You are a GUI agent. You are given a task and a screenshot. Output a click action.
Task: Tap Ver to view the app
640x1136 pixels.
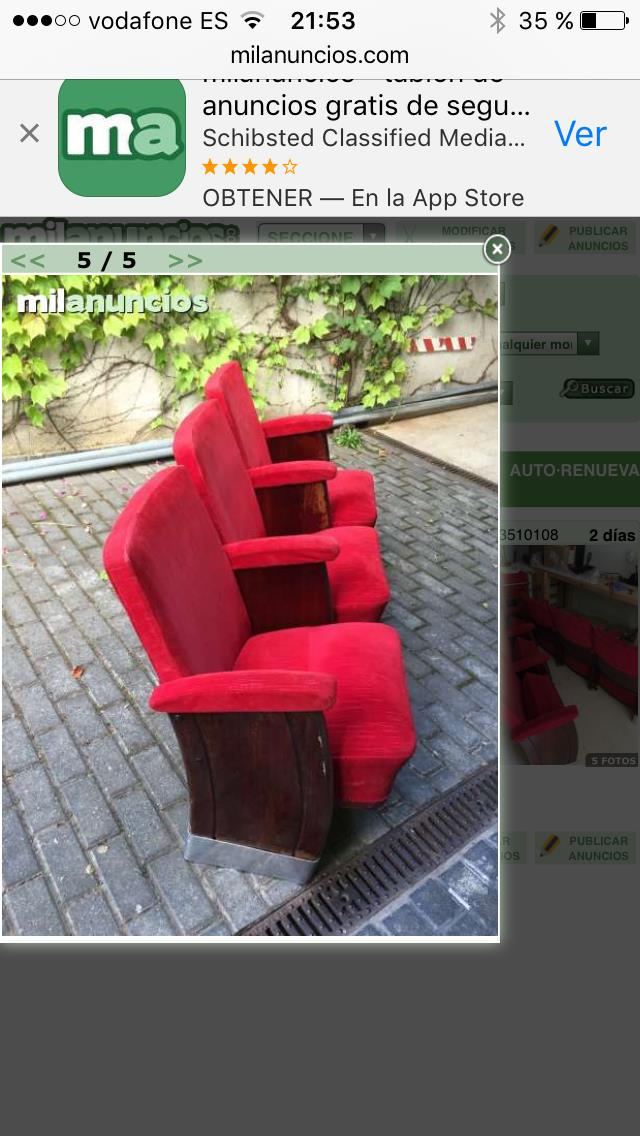580,134
